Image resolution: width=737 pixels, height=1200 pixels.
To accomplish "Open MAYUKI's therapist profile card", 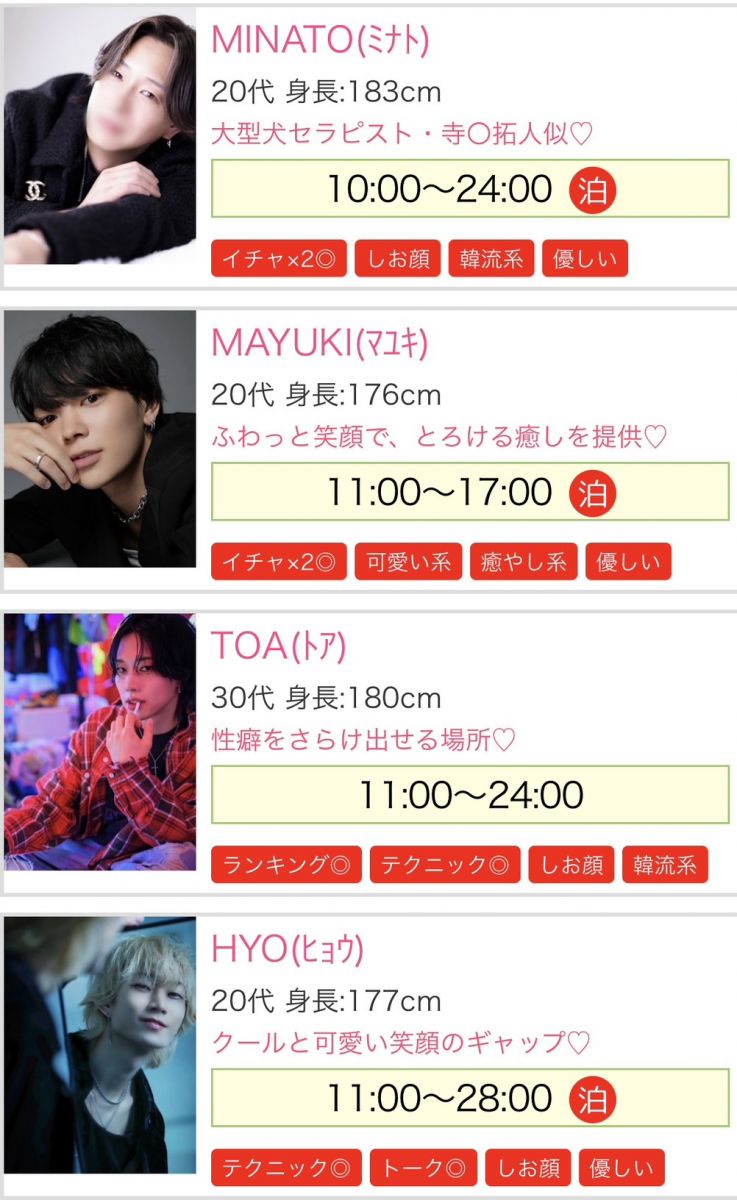I will [319, 343].
